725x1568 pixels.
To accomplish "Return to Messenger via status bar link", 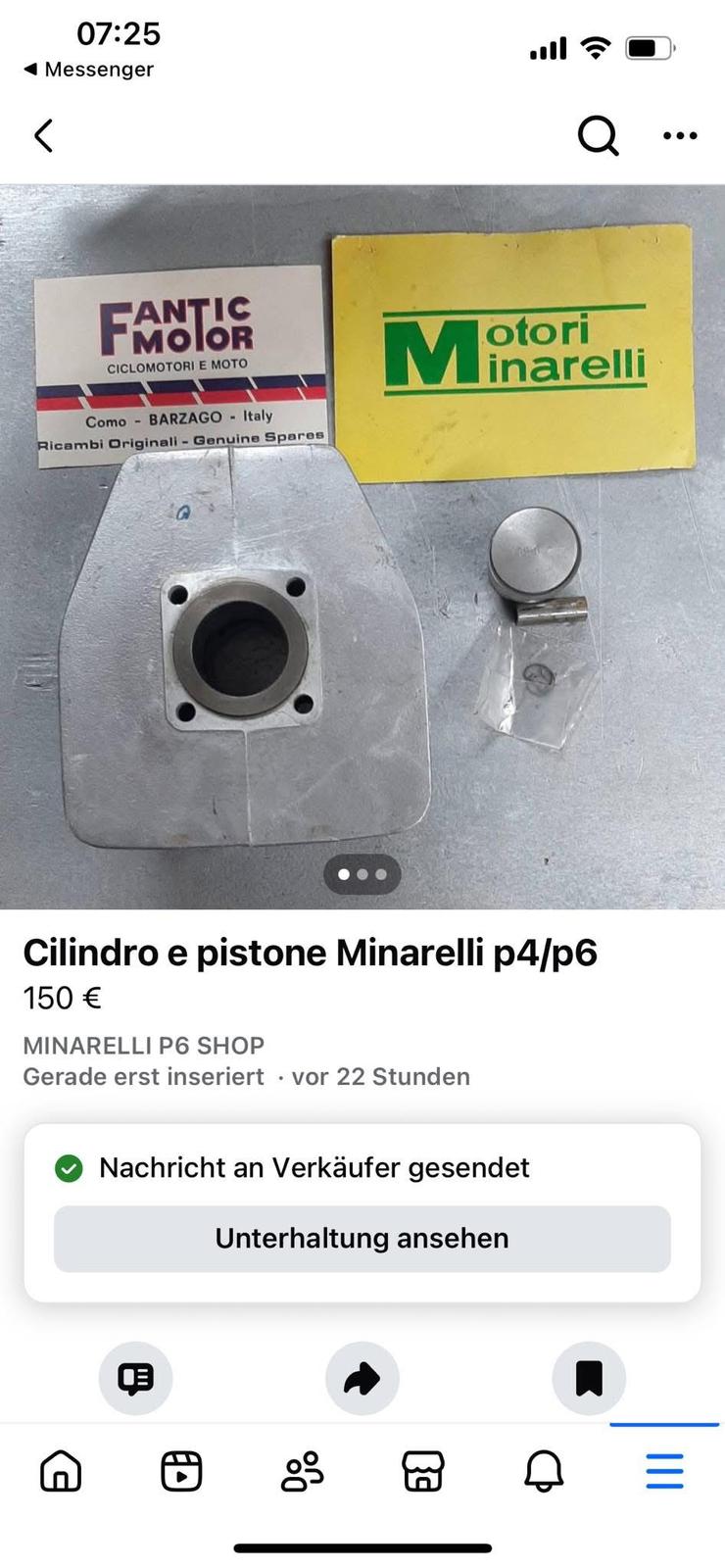I will [x=88, y=70].
